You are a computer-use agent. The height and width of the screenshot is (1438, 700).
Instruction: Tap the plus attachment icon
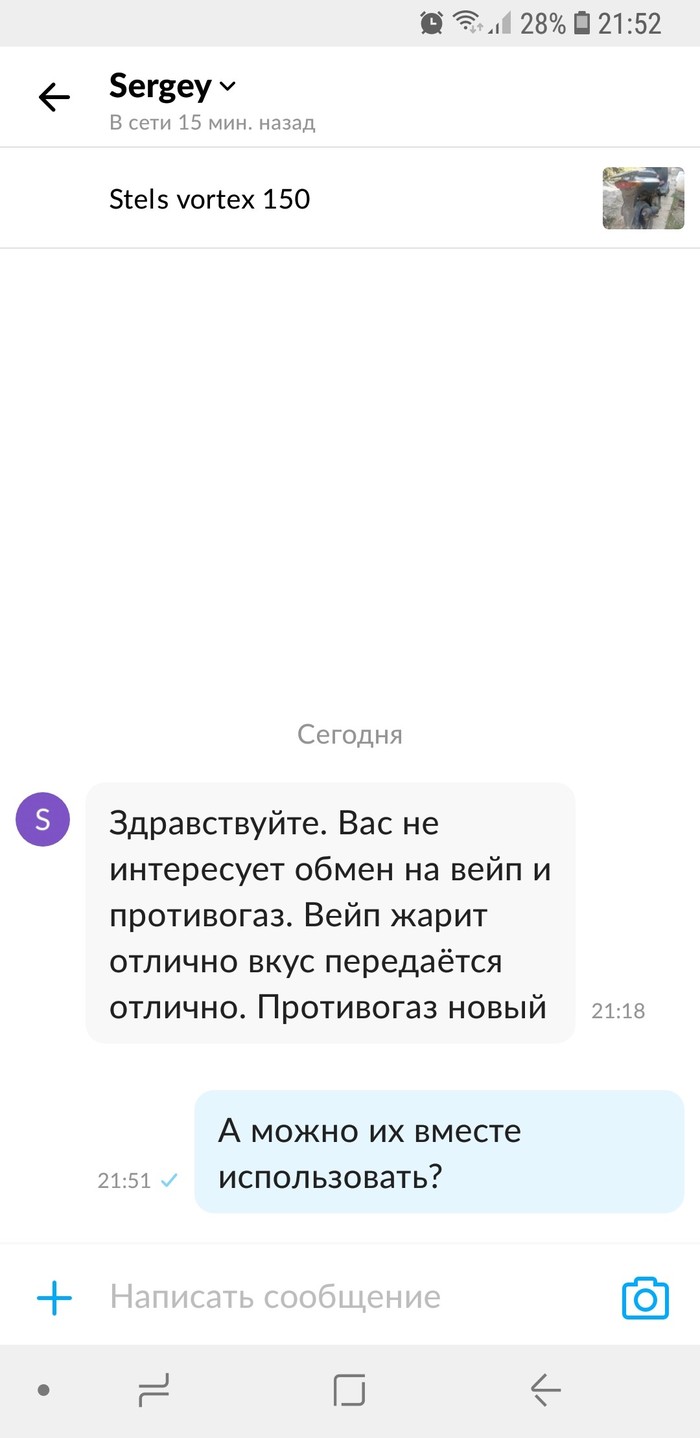(55, 1298)
